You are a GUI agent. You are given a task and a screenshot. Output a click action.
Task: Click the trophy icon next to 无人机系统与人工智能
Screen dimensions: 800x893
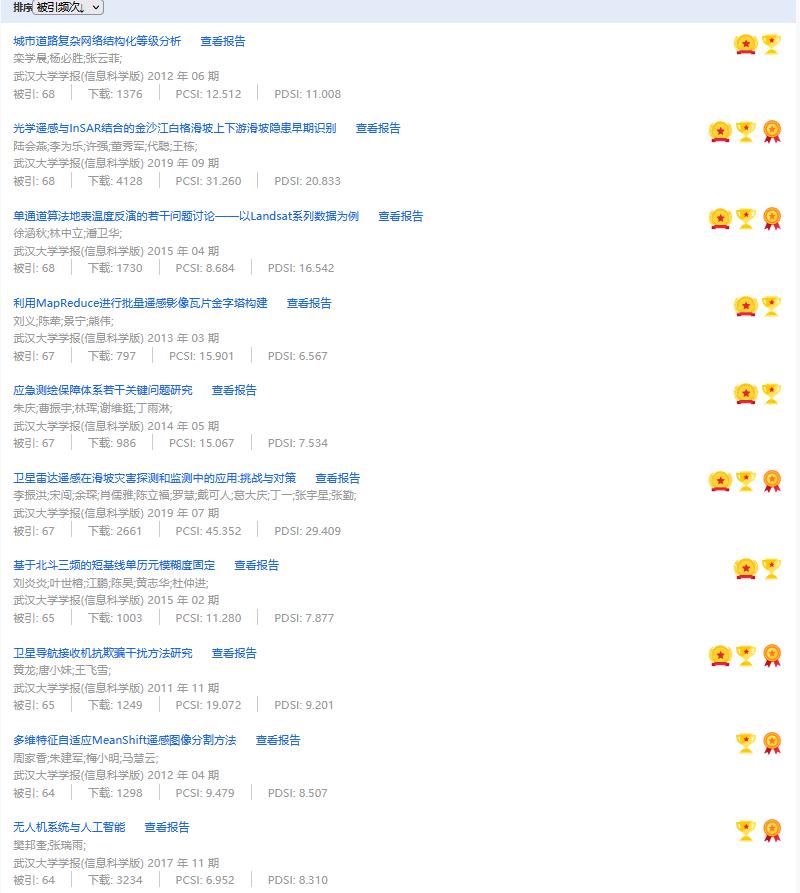point(744,827)
